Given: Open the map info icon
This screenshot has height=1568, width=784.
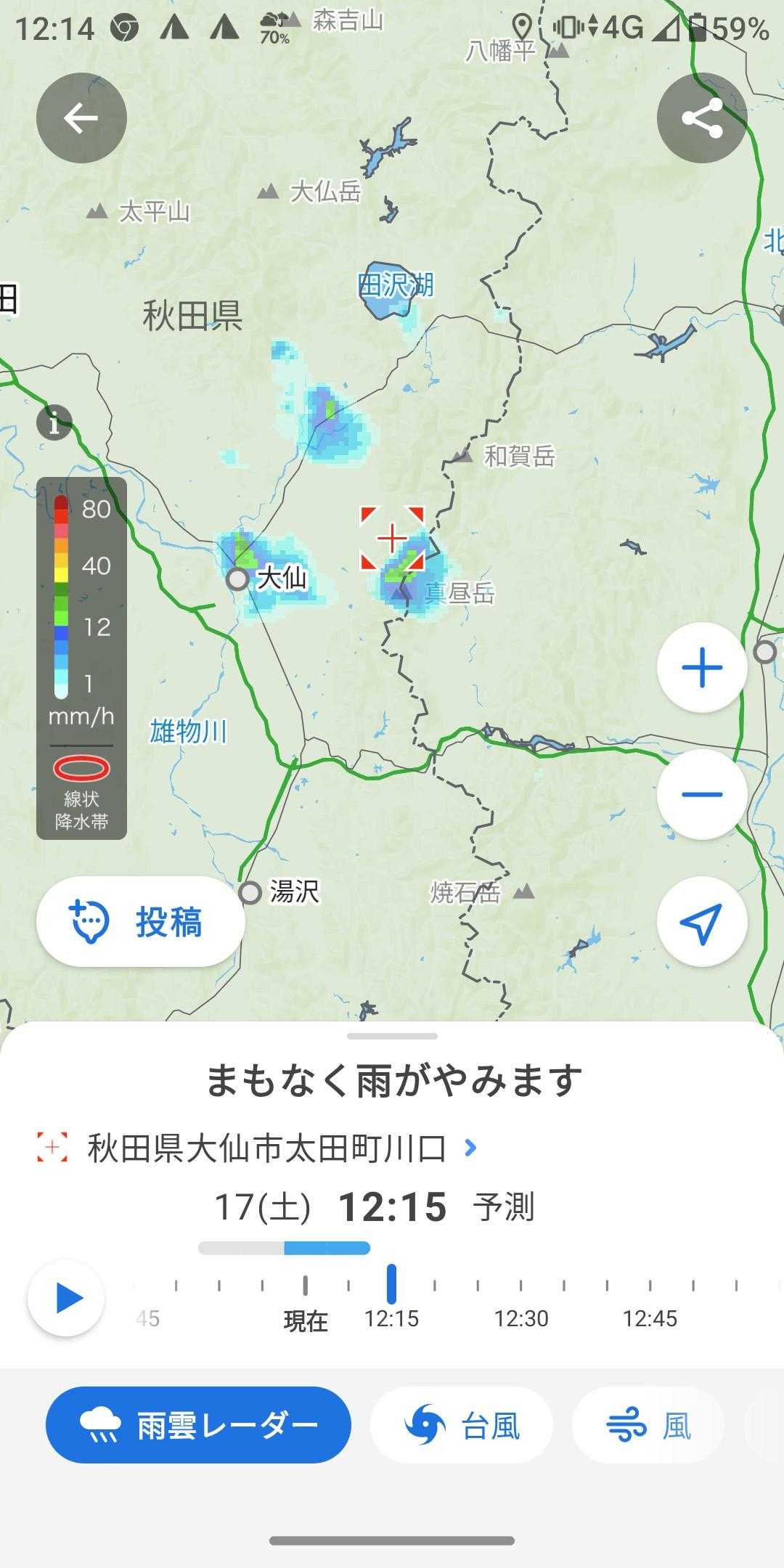Looking at the screenshot, I should pos(55,422).
